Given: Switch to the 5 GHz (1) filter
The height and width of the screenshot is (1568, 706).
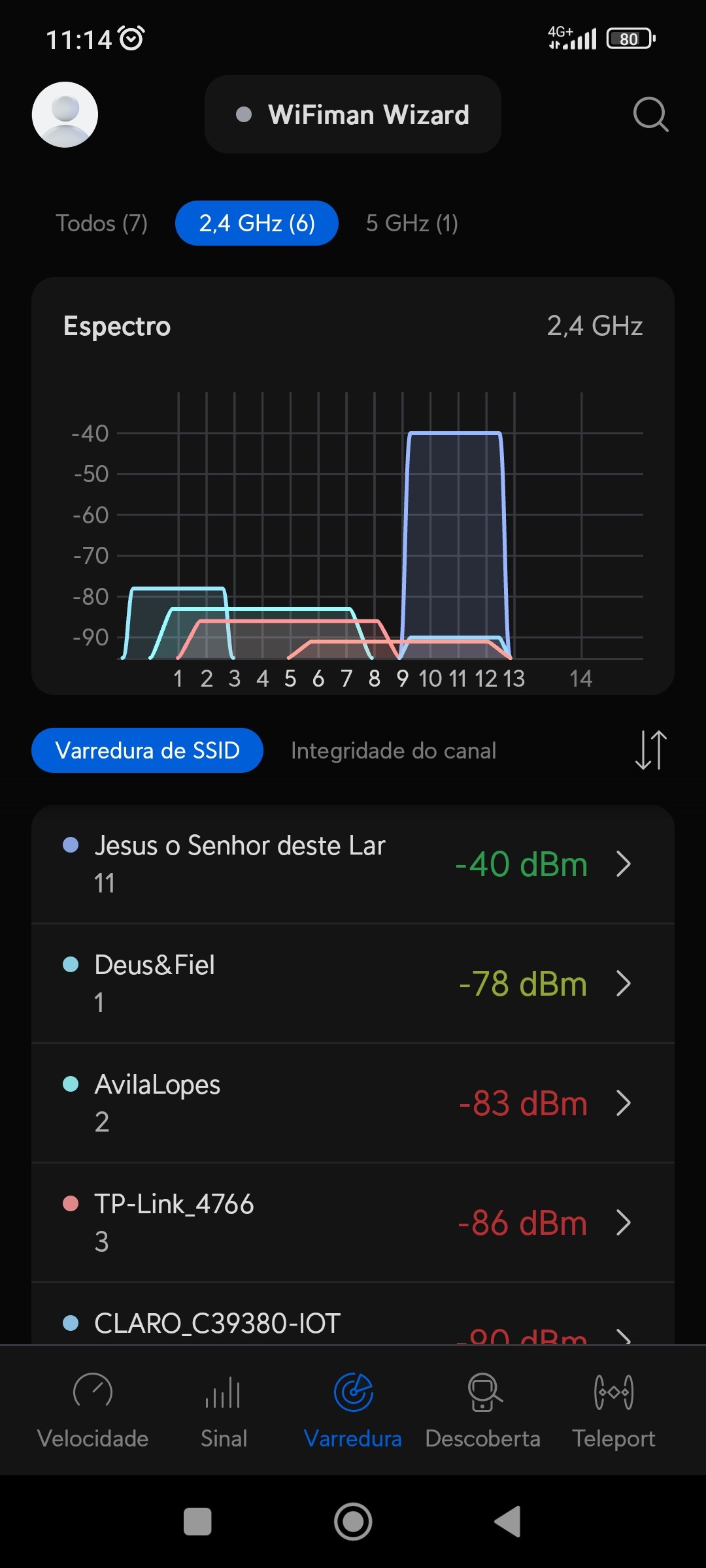Looking at the screenshot, I should click(x=412, y=223).
